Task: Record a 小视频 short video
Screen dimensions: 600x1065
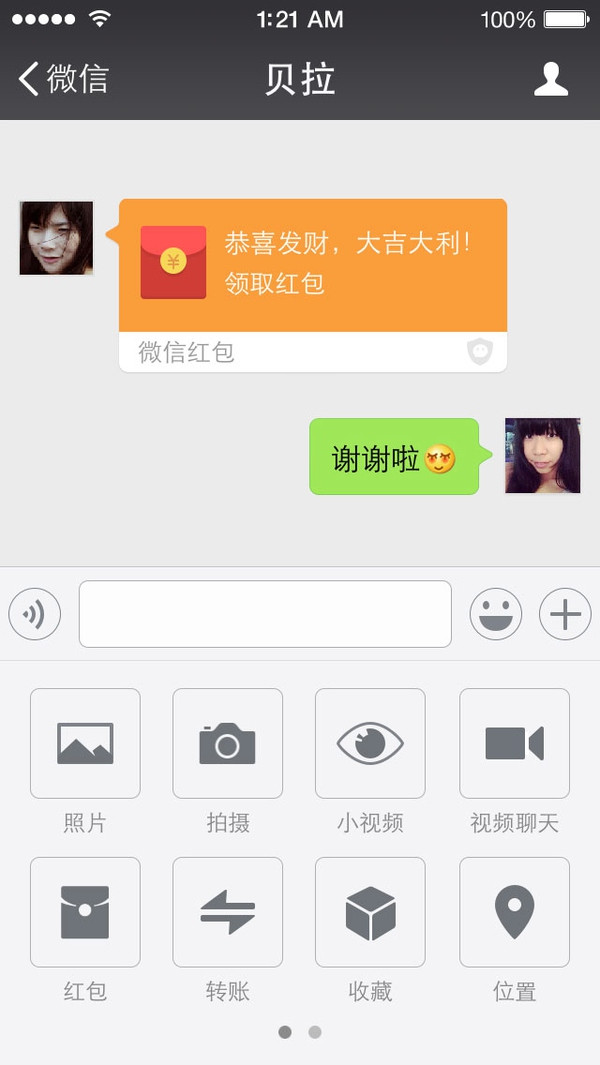Action: point(370,743)
